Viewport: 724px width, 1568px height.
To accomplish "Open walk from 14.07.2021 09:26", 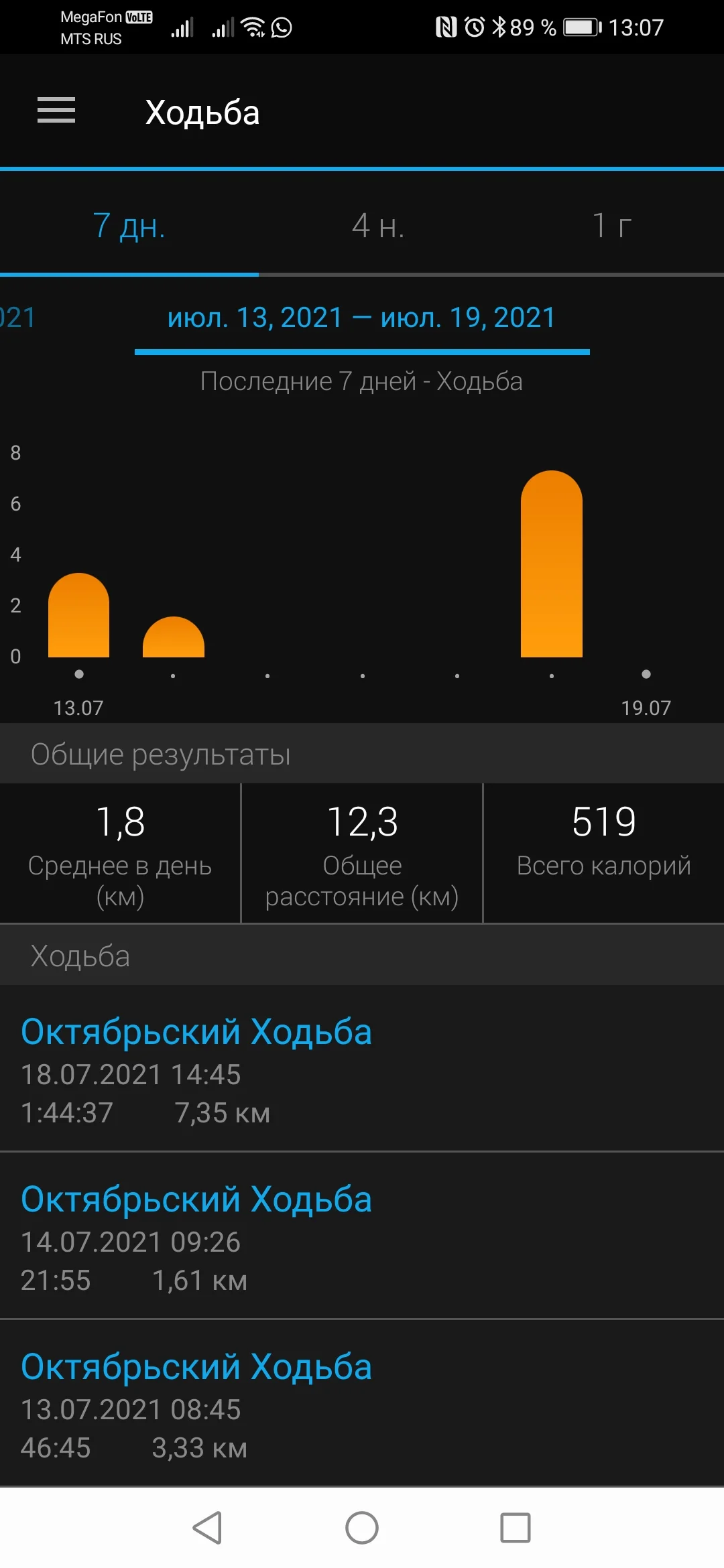I will coord(362,1237).
